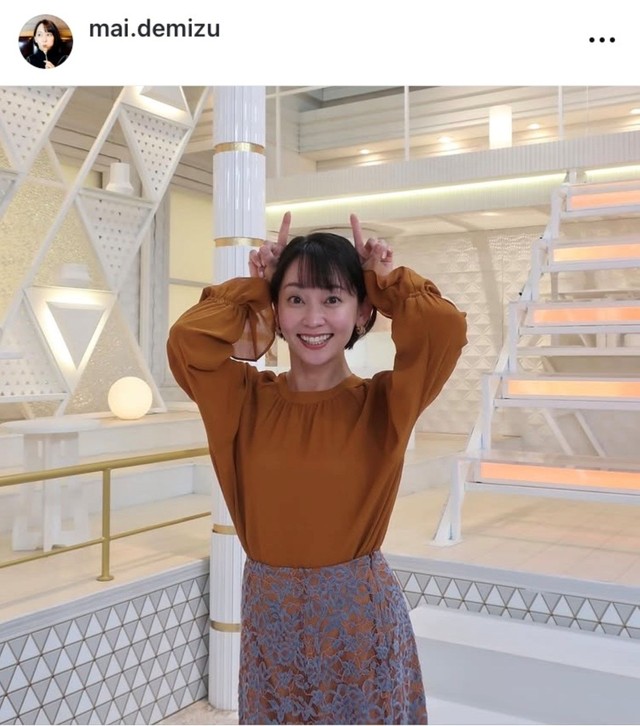The height and width of the screenshot is (726, 640).
Task: Open mai.demizu's profile picture
Action: (x=45, y=41)
